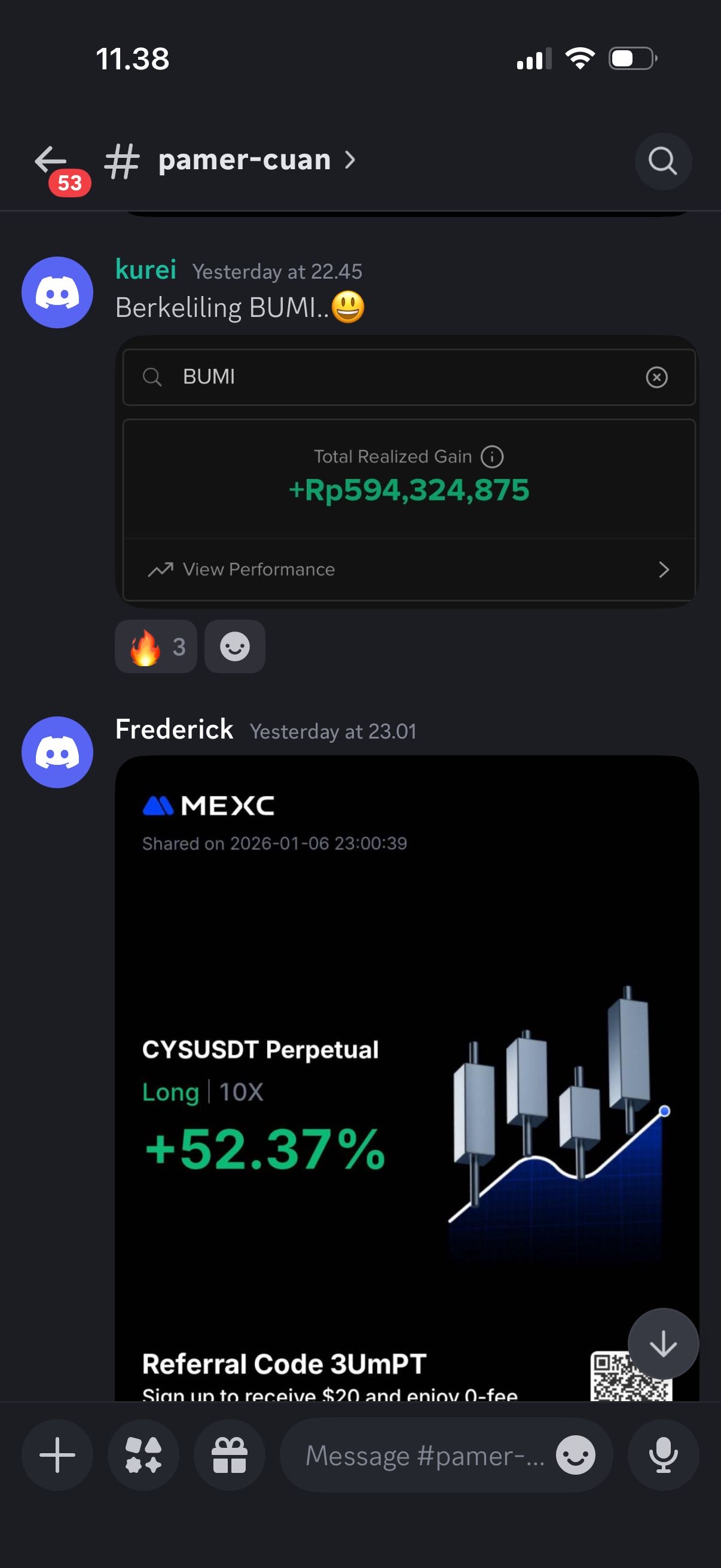The height and width of the screenshot is (1568, 721).
Task: View Frederick's username profile
Action: pyautogui.click(x=174, y=729)
